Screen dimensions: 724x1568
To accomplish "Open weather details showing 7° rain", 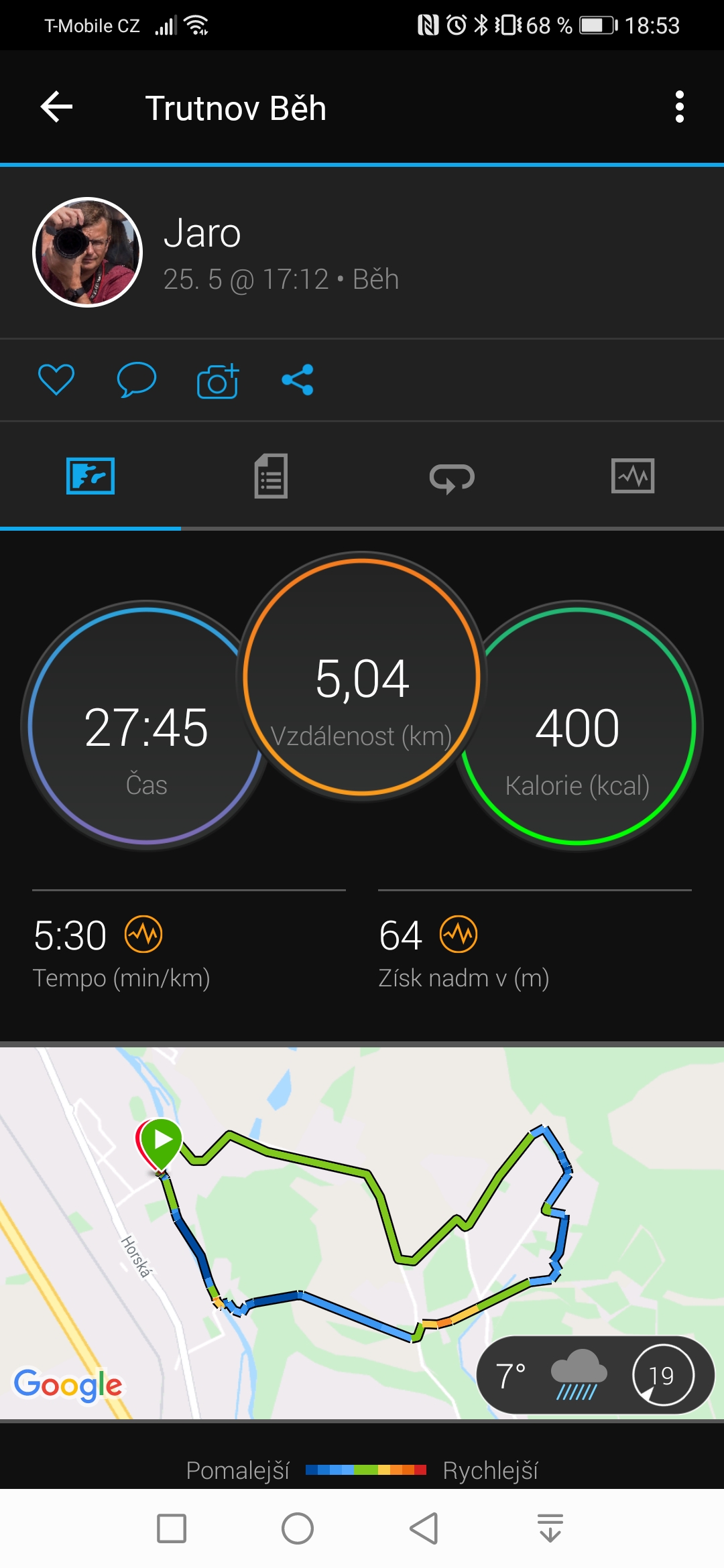I will coord(595,1375).
